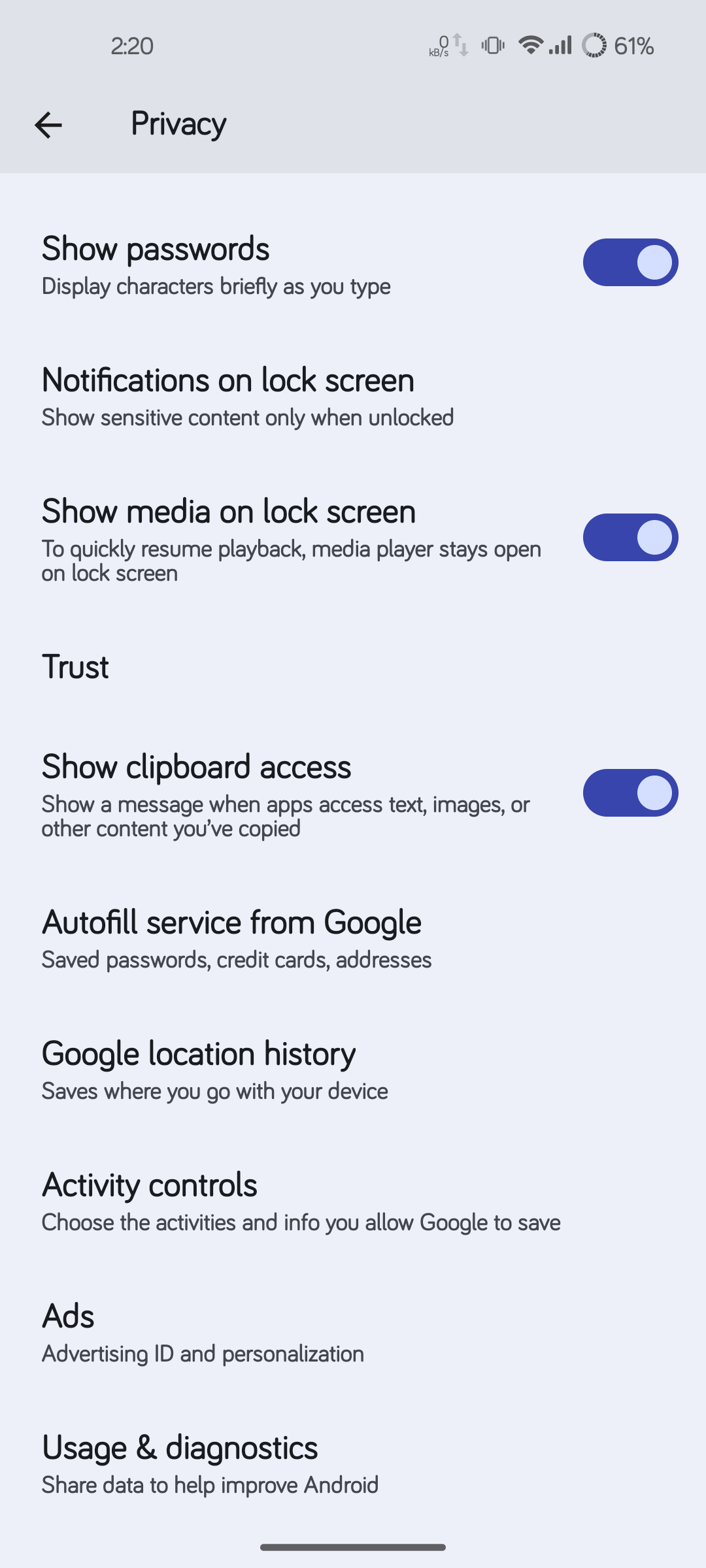Open Google location history
The height and width of the screenshot is (1568, 706).
click(353, 1070)
